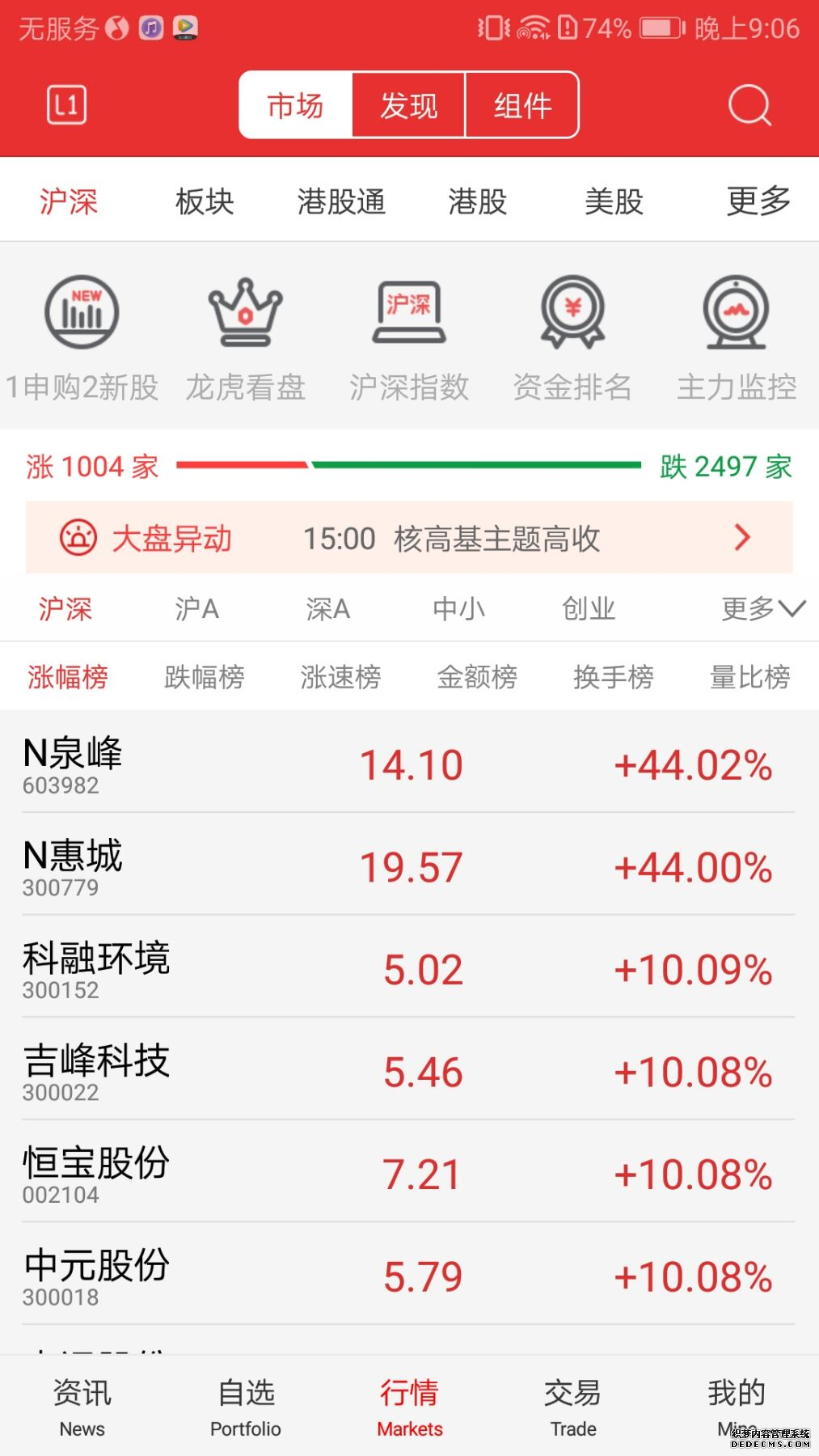
Task: Switch to the 组件 segment
Action: [522, 105]
